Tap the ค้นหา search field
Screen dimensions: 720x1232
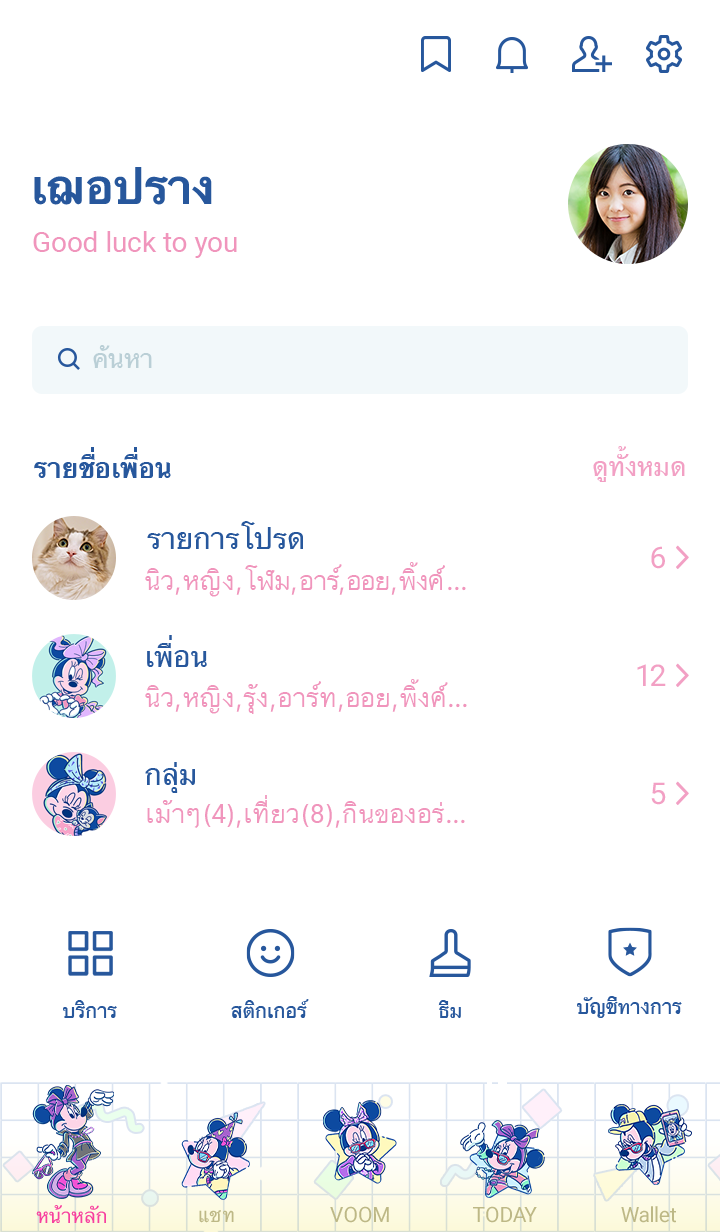click(x=360, y=360)
